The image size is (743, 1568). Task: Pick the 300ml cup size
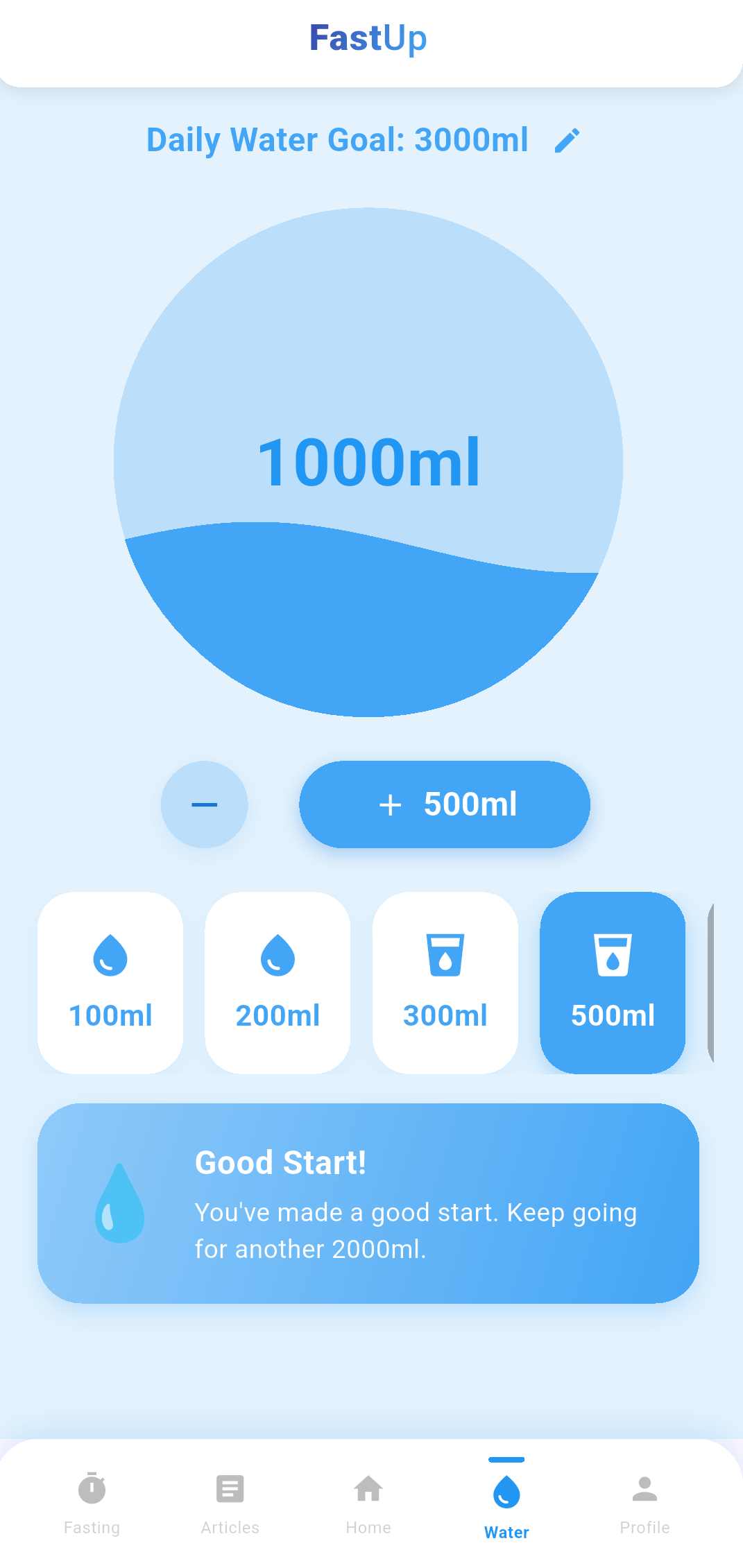445,983
